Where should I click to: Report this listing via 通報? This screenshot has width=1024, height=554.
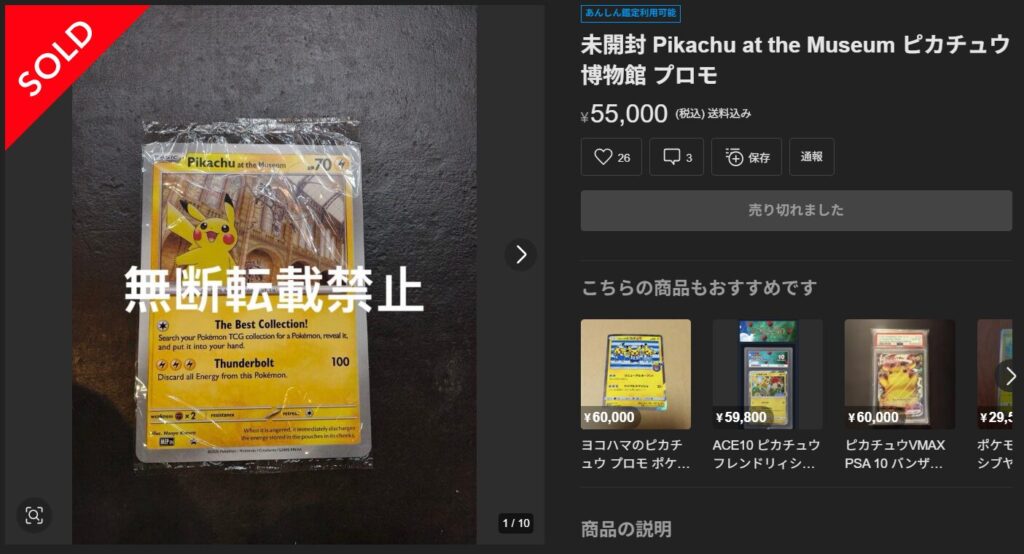point(811,157)
